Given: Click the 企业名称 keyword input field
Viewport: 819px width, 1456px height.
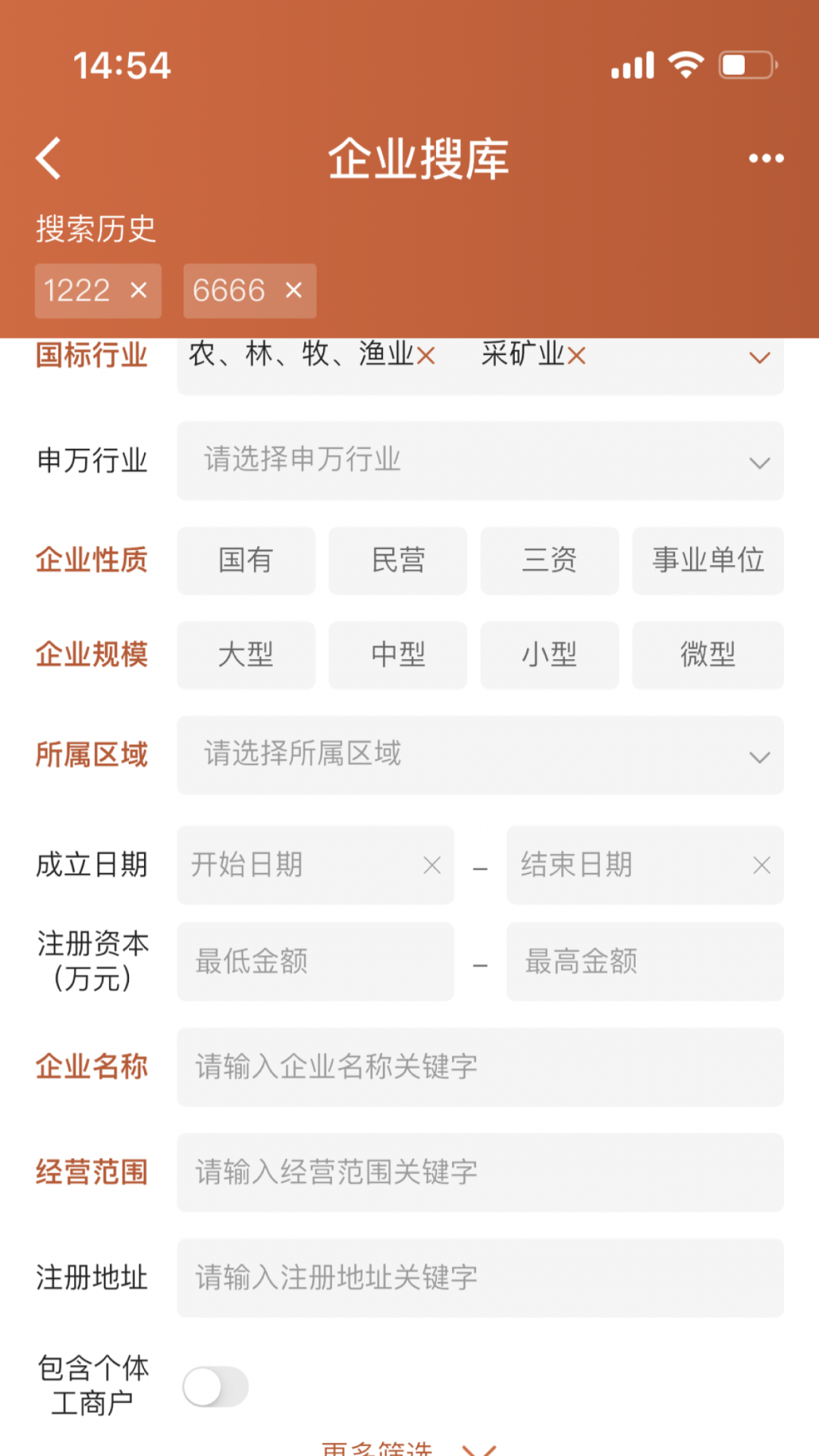Looking at the screenshot, I should (x=480, y=1067).
